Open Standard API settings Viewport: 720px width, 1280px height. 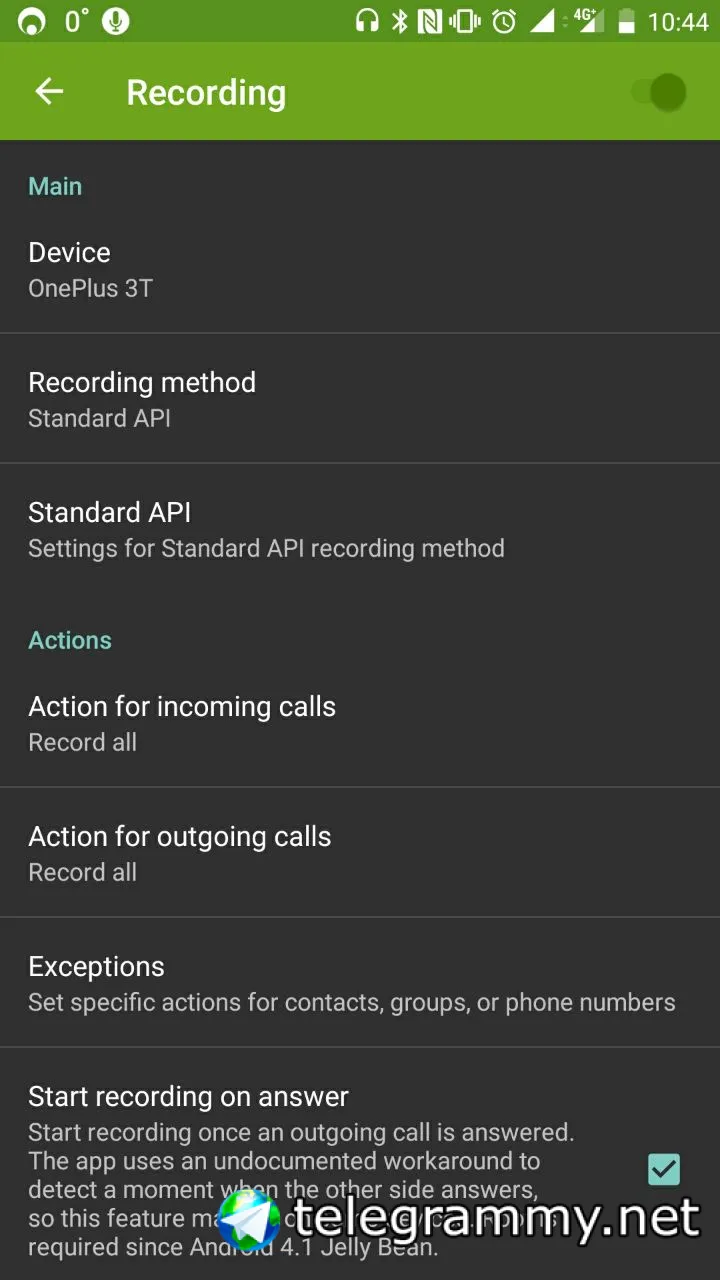[x=360, y=529]
